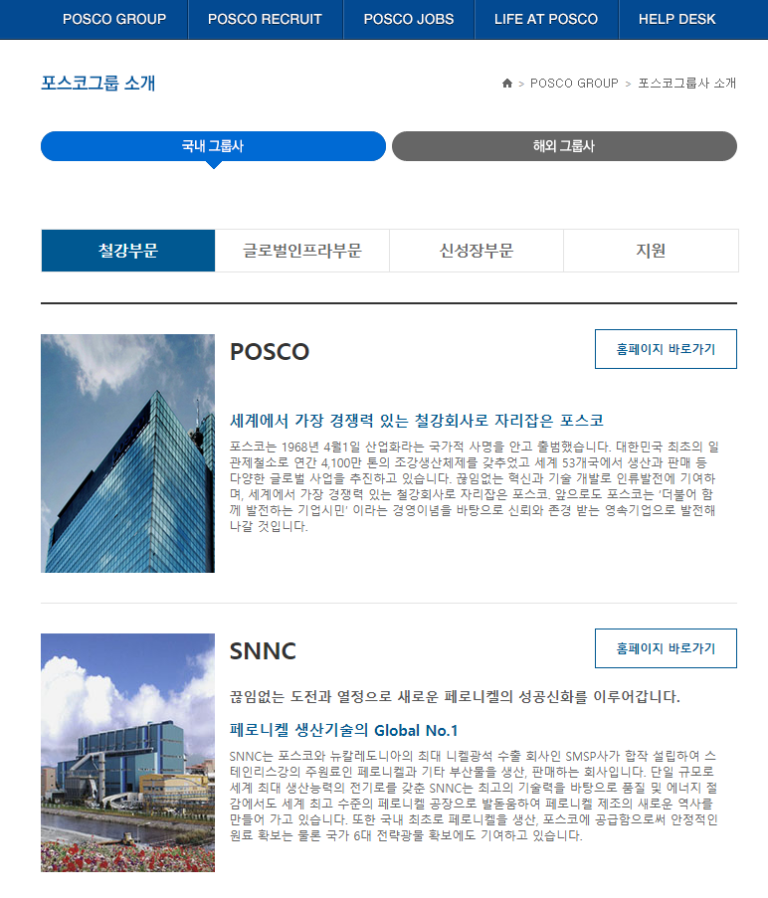The width and height of the screenshot is (768, 898).
Task: Open the HELP DESK page
Action: (x=677, y=19)
